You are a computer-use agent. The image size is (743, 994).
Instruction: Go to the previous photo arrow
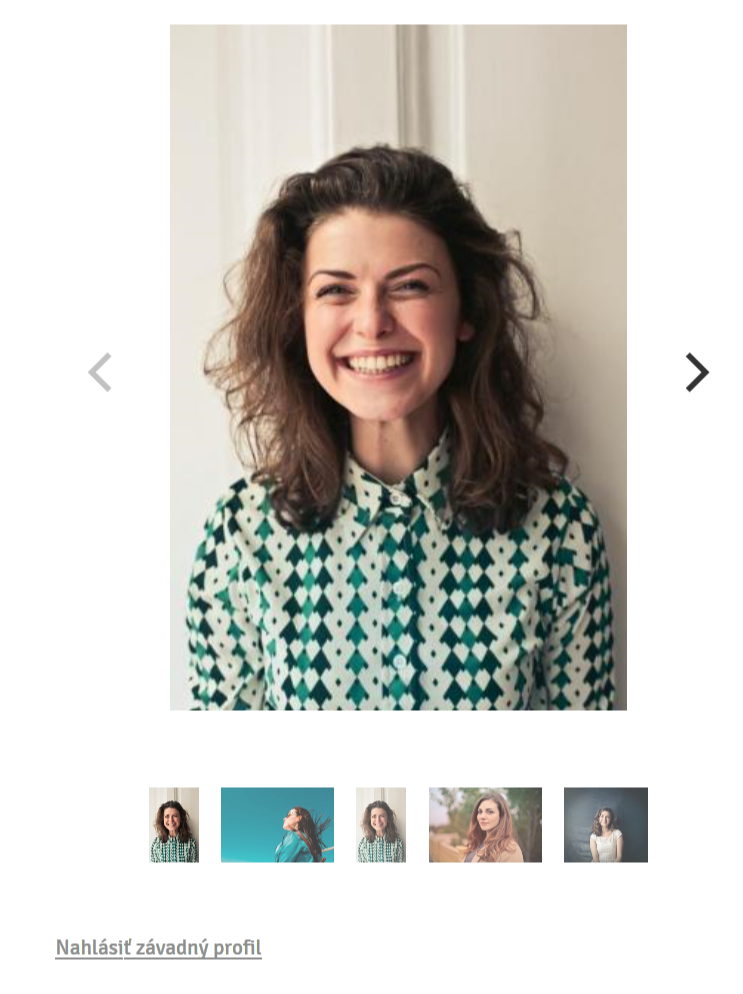99,372
